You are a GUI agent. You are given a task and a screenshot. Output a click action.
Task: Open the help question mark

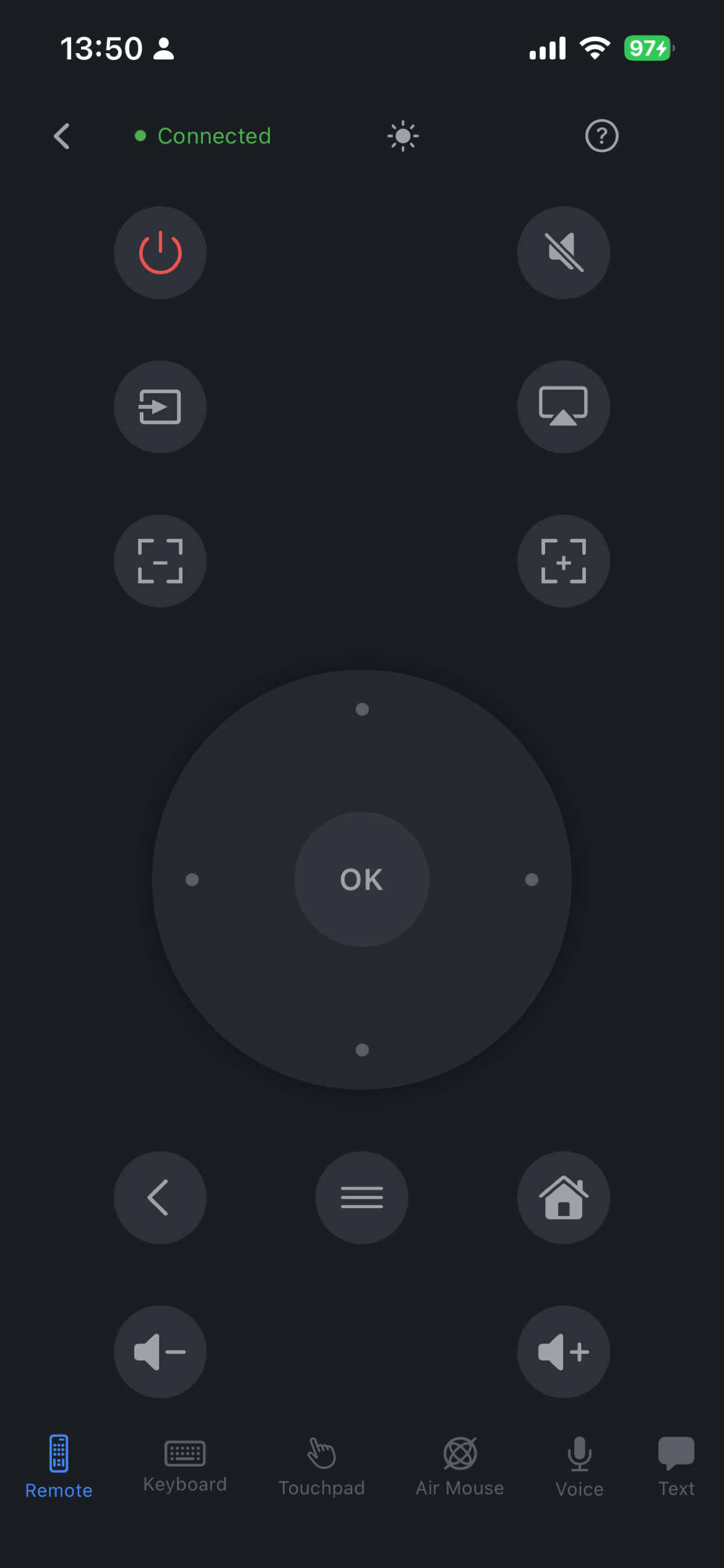pos(601,136)
